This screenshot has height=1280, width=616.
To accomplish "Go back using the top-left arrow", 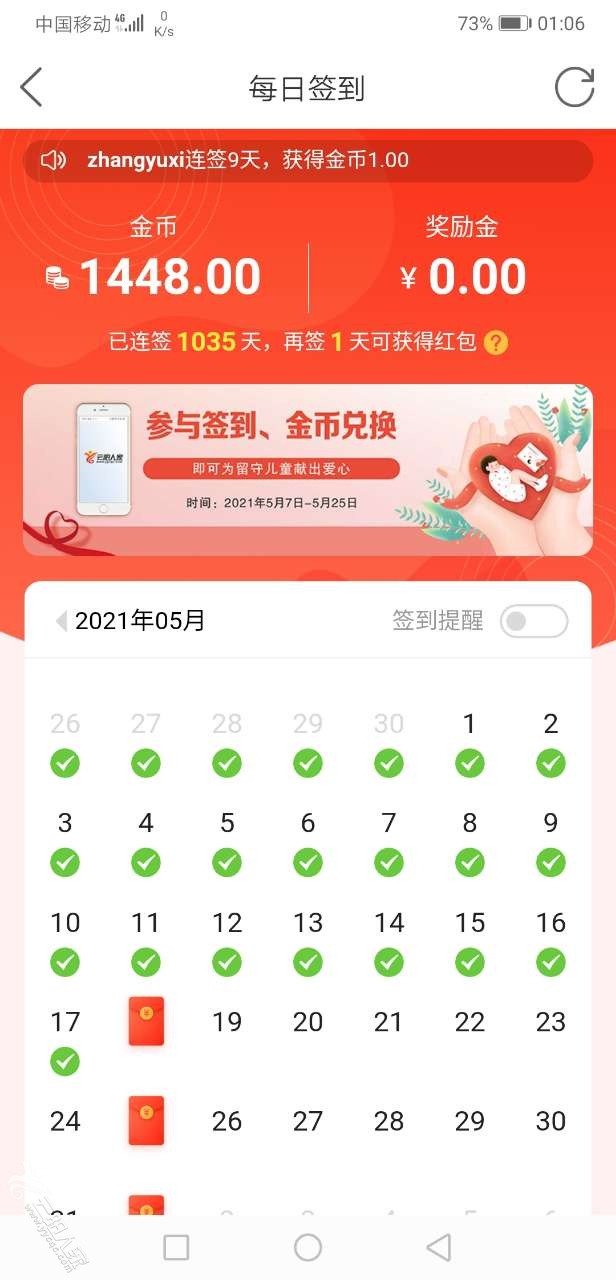I will tap(32, 88).
